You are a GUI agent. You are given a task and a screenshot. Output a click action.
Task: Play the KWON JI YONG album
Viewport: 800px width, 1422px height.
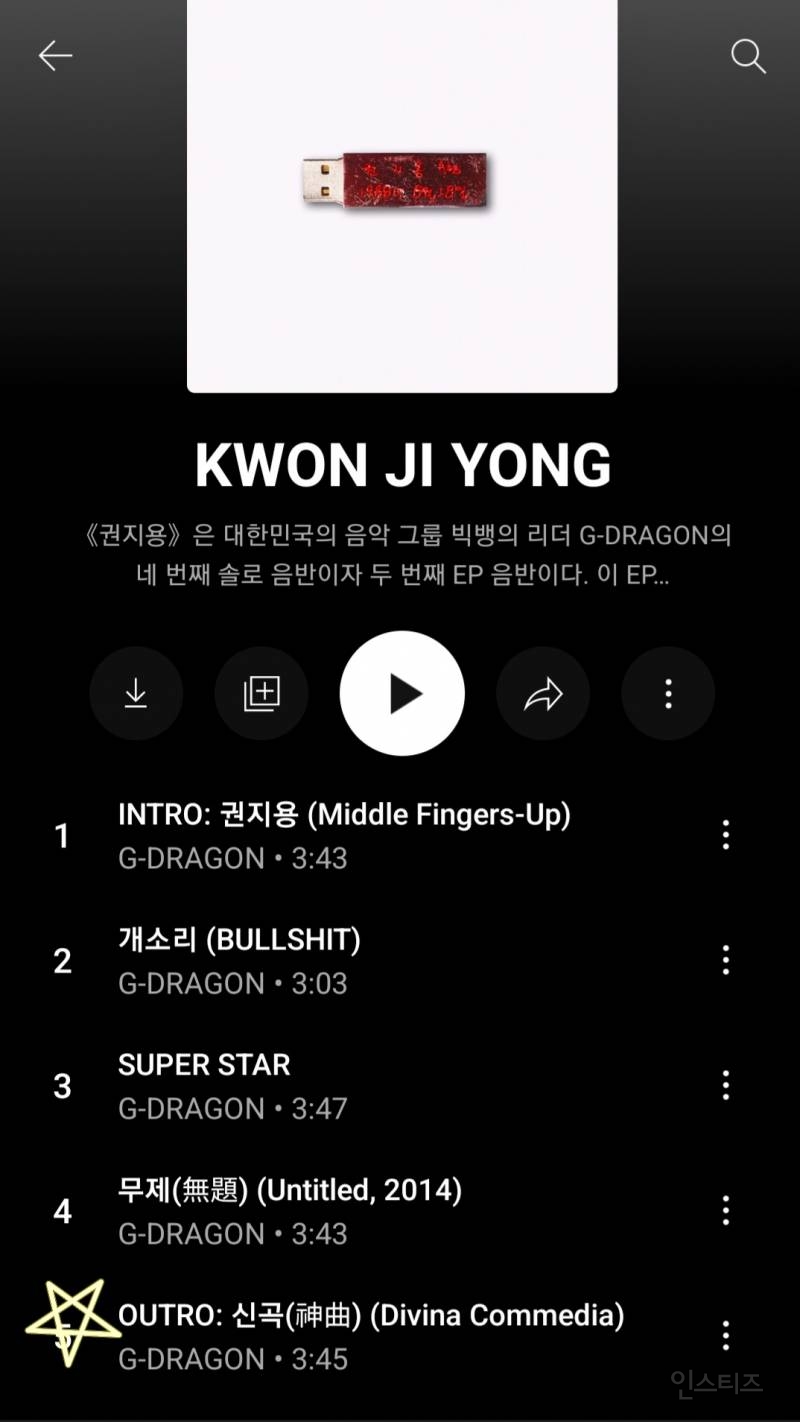pyautogui.click(x=402, y=693)
